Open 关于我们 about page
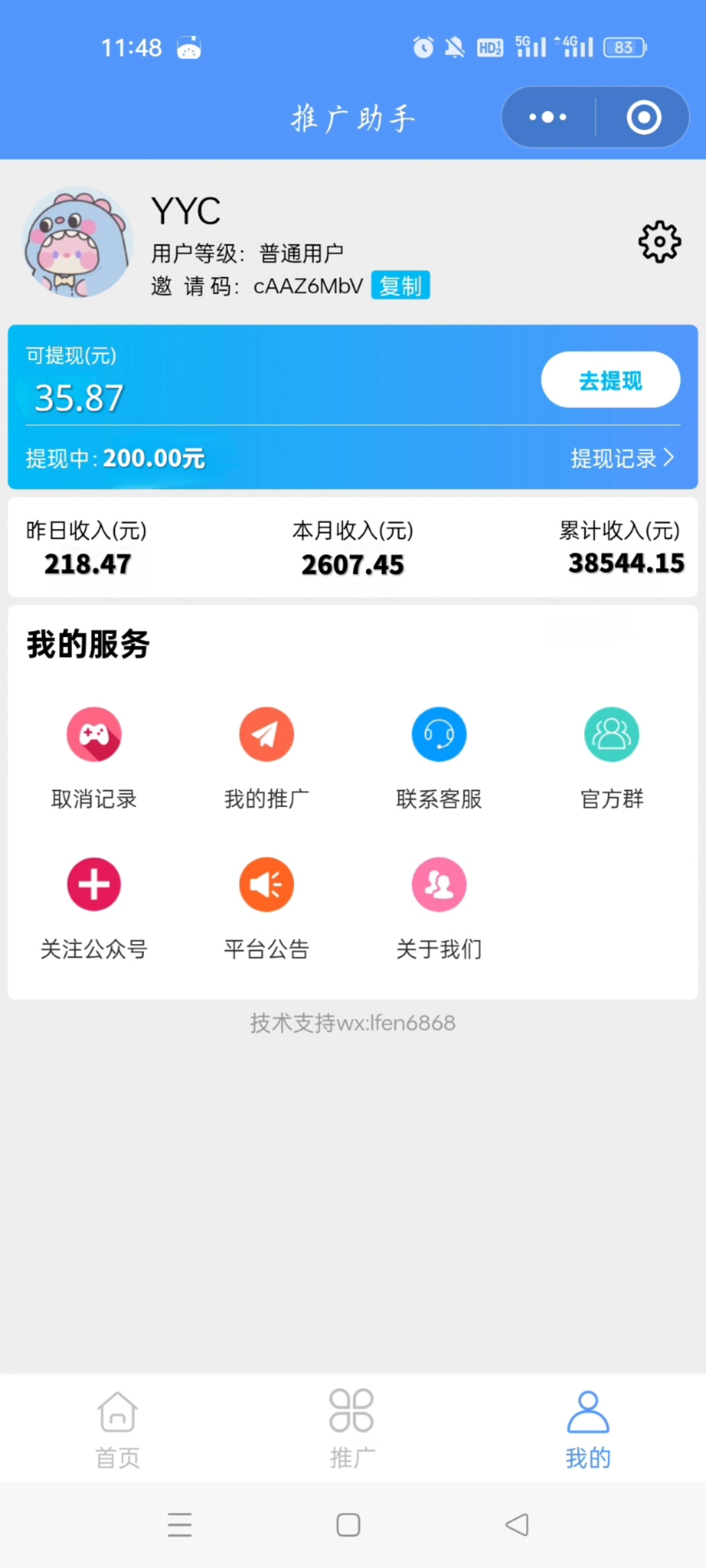 [439, 908]
